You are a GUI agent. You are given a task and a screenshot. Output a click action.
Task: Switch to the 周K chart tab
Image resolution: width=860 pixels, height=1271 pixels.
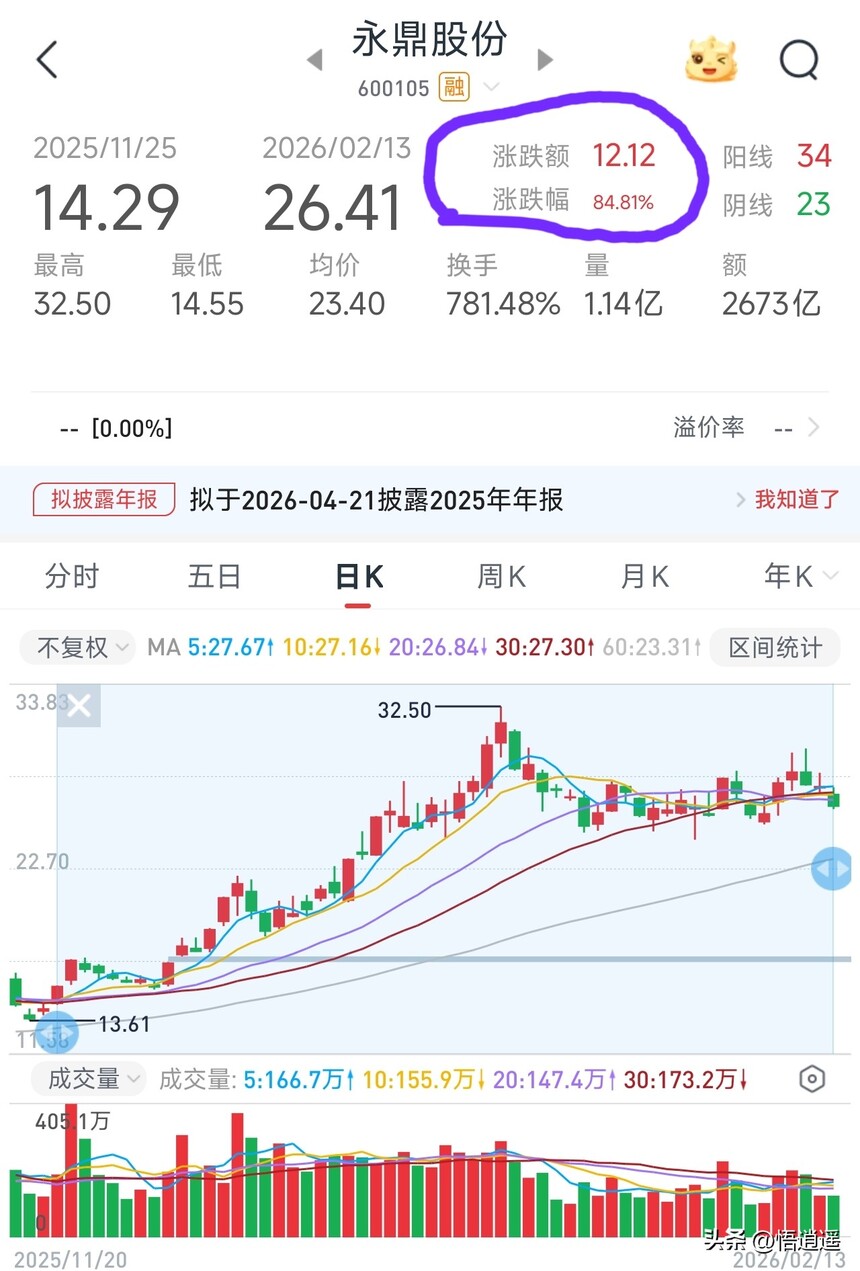(x=501, y=577)
